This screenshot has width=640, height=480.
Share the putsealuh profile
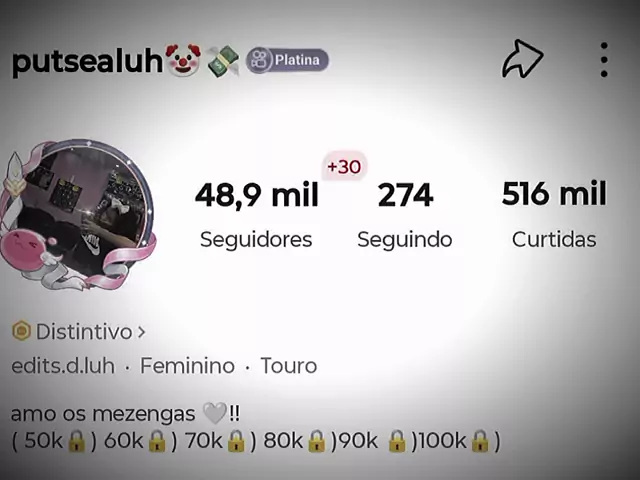click(522, 61)
